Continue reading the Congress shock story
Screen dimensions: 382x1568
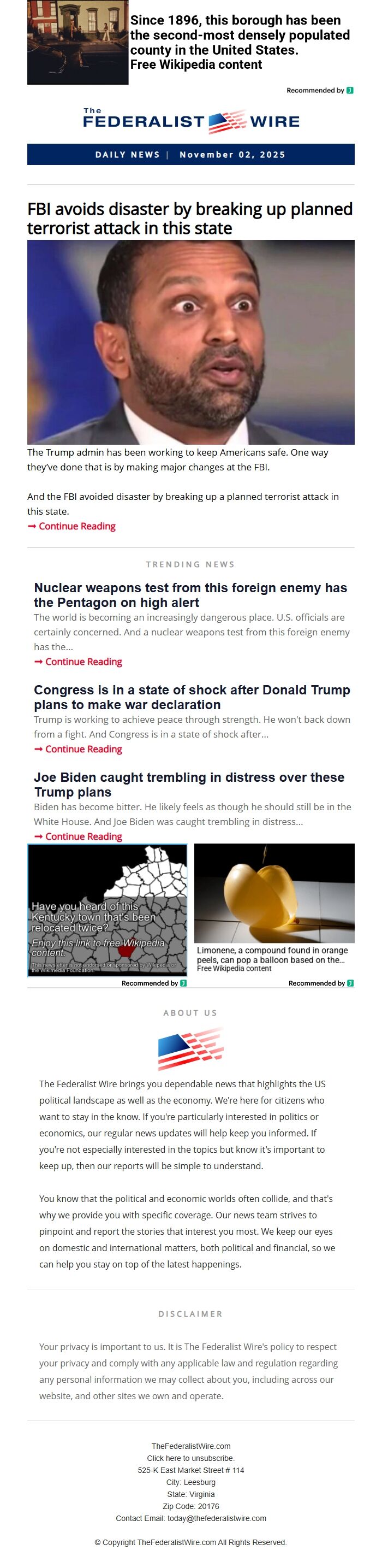point(83,749)
